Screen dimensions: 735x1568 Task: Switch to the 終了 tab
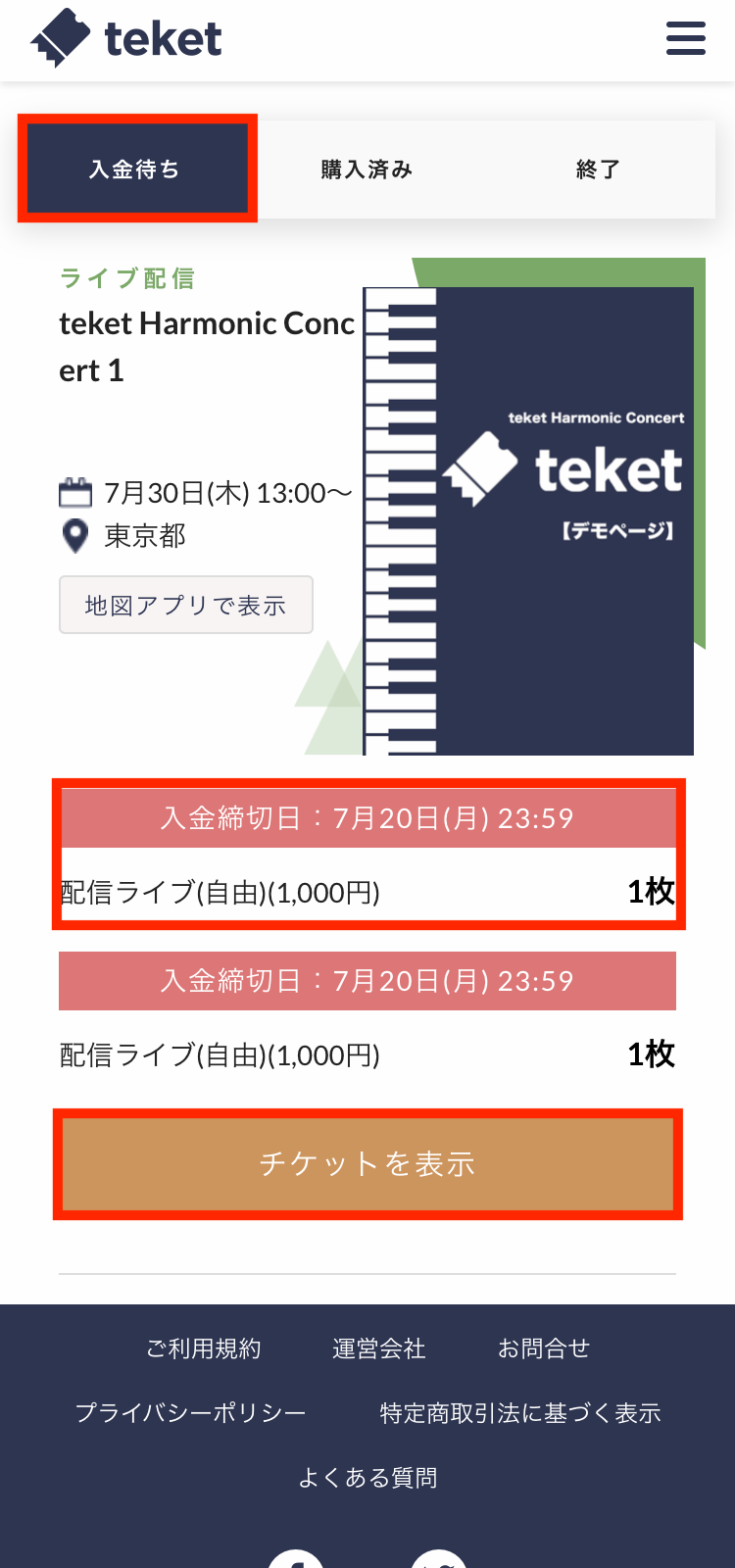[598, 169]
